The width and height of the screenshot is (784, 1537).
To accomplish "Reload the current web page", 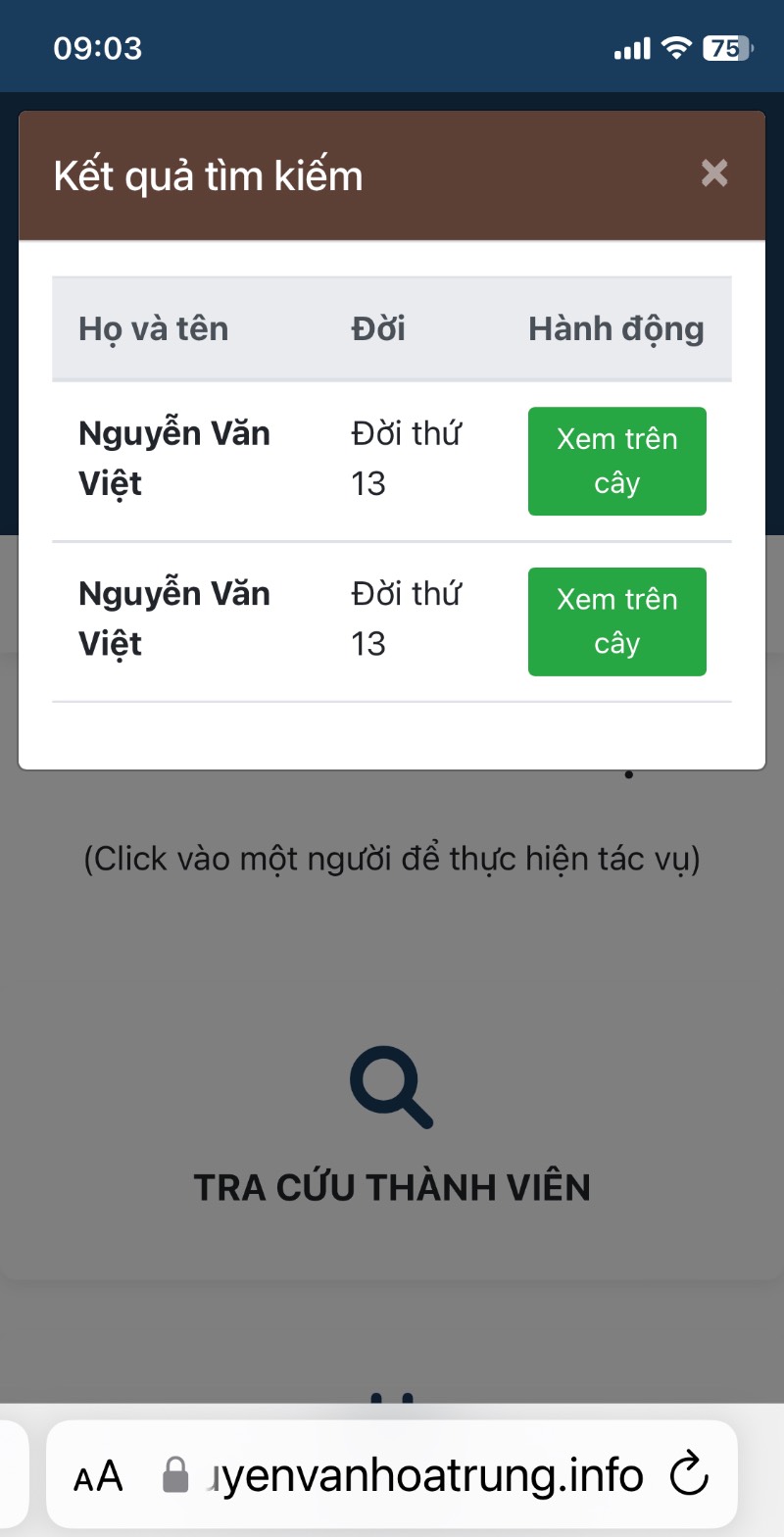I will (x=688, y=1474).
